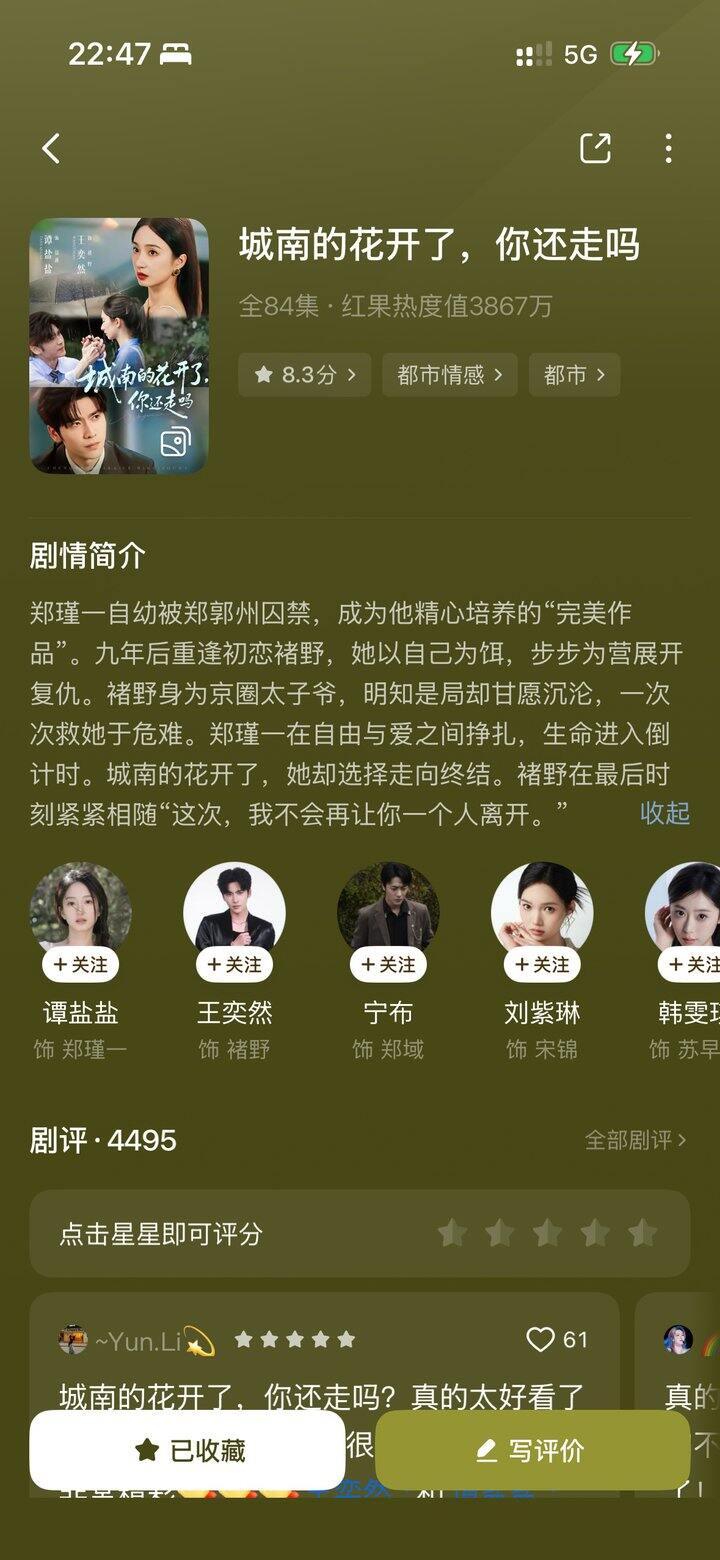Viewport: 720px width, 1560px height.
Task: Follow 宁布 who plays 郑域
Action: 388,965
